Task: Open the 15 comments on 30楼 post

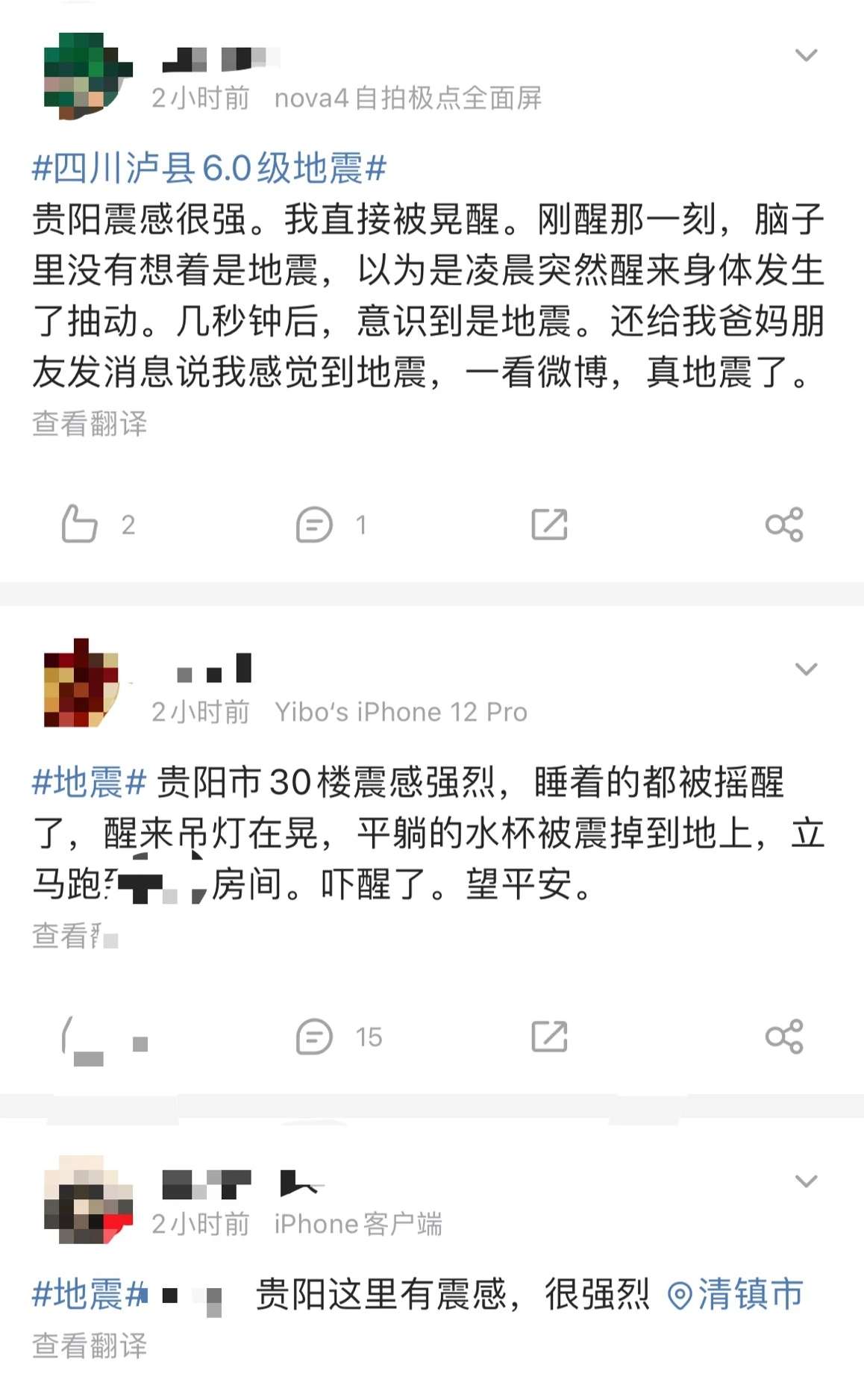Action: pos(315,1037)
